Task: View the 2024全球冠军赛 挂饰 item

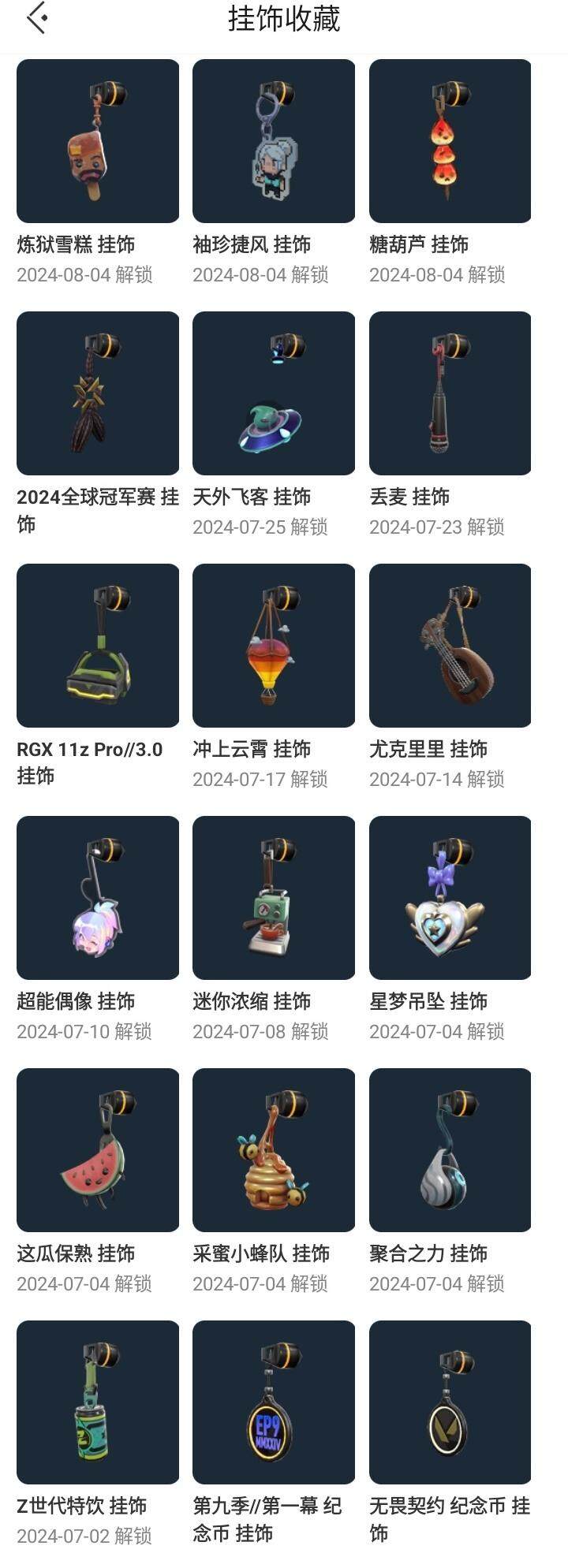Action: tap(98, 393)
